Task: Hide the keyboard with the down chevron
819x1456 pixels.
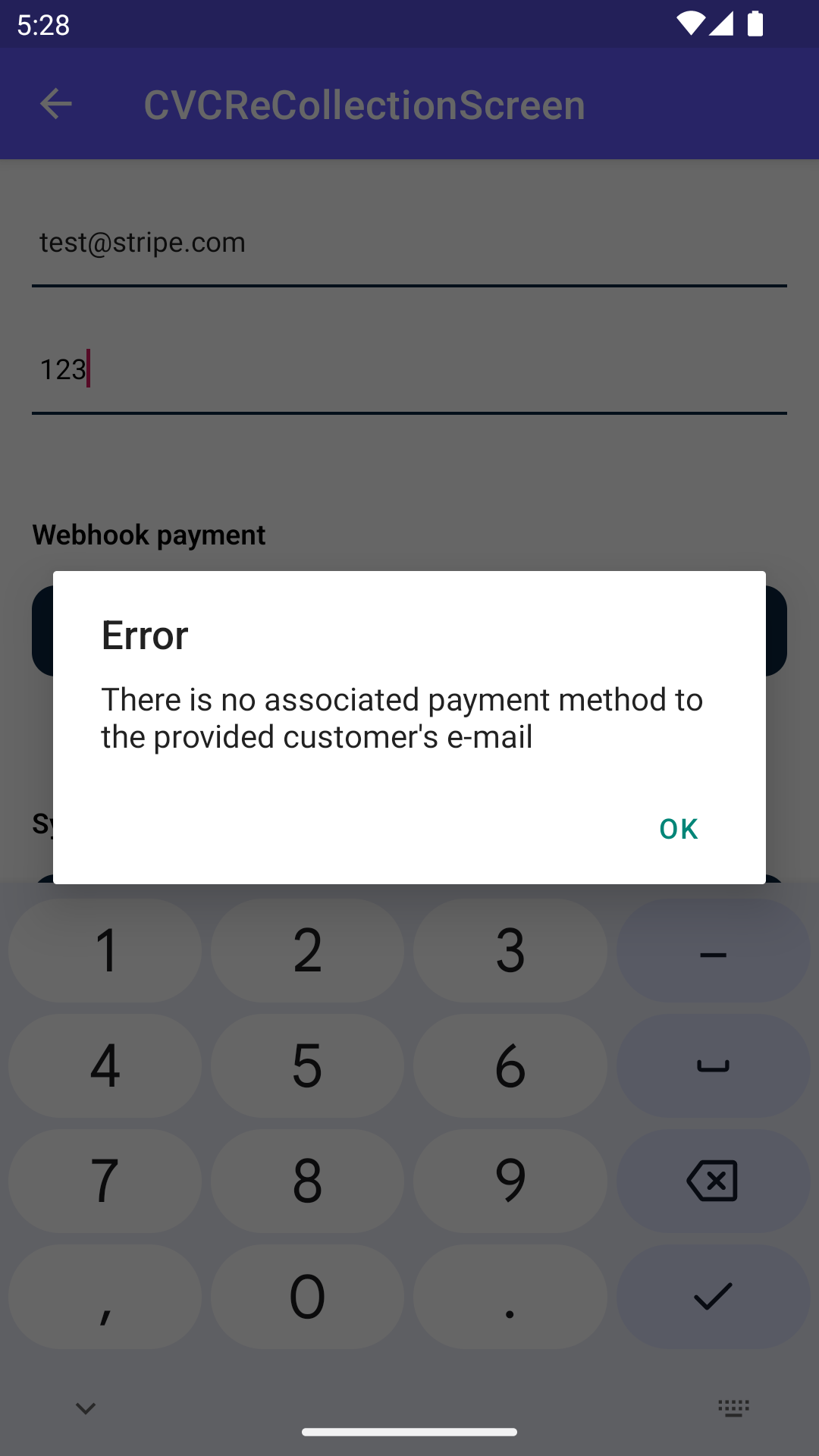Action: pos(86,1408)
